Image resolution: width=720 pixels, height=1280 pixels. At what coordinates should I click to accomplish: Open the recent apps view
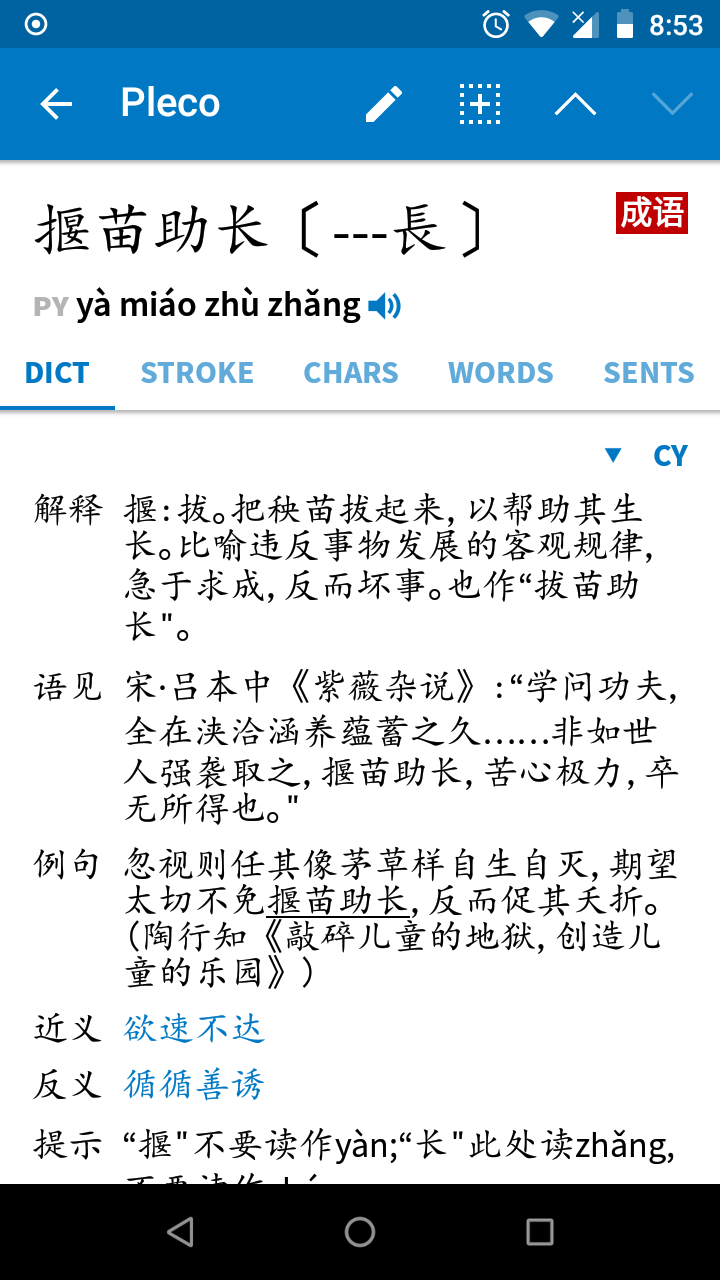[540, 1232]
